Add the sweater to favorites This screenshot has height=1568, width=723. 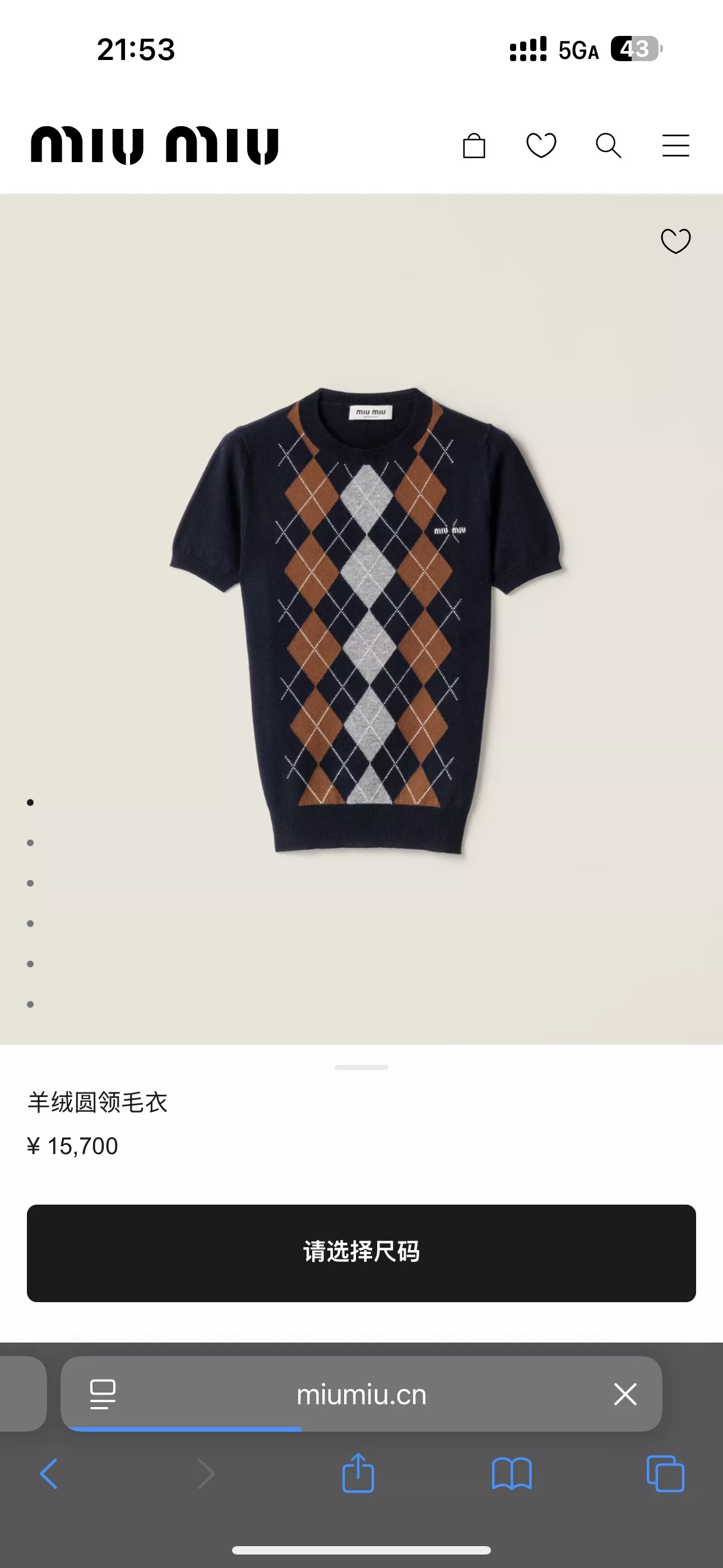coord(675,241)
